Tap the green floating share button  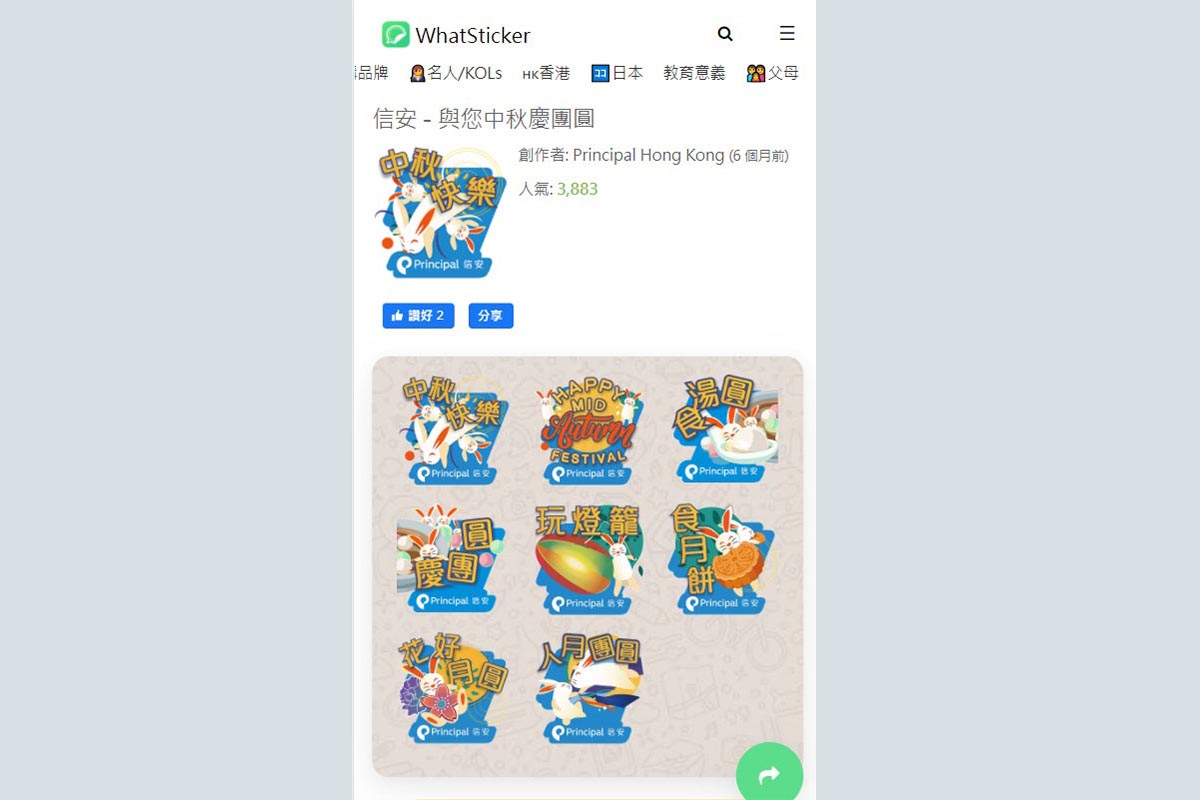point(769,775)
